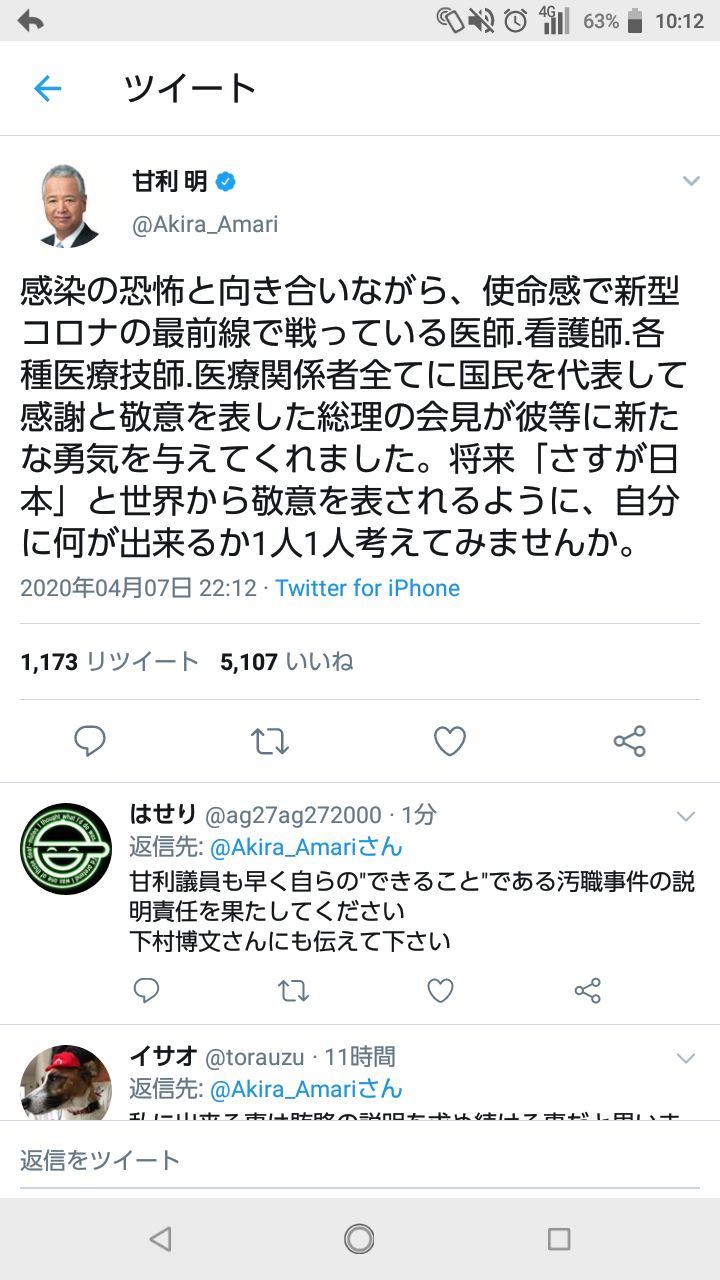Like Akira Amari's main tweet
This screenshot has height=1280, width=720.
click(x=450, y=741)
